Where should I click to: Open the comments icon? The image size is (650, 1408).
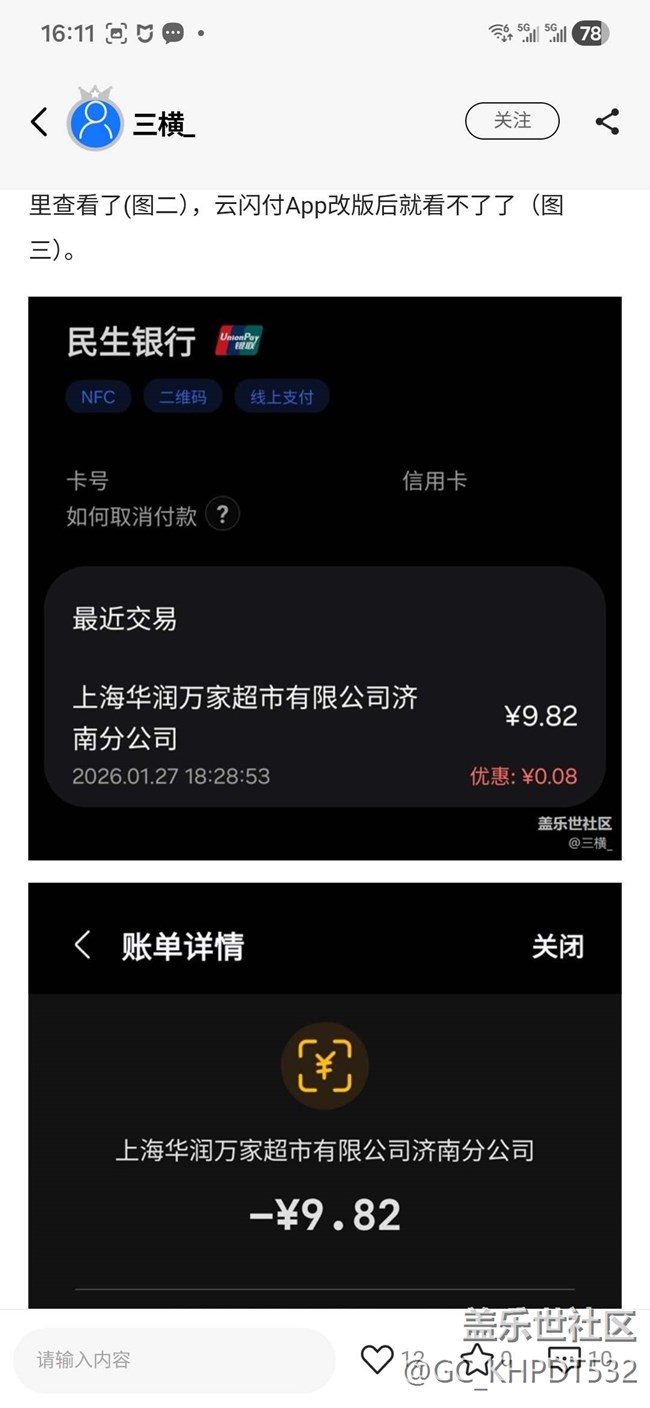[564, 1359]
